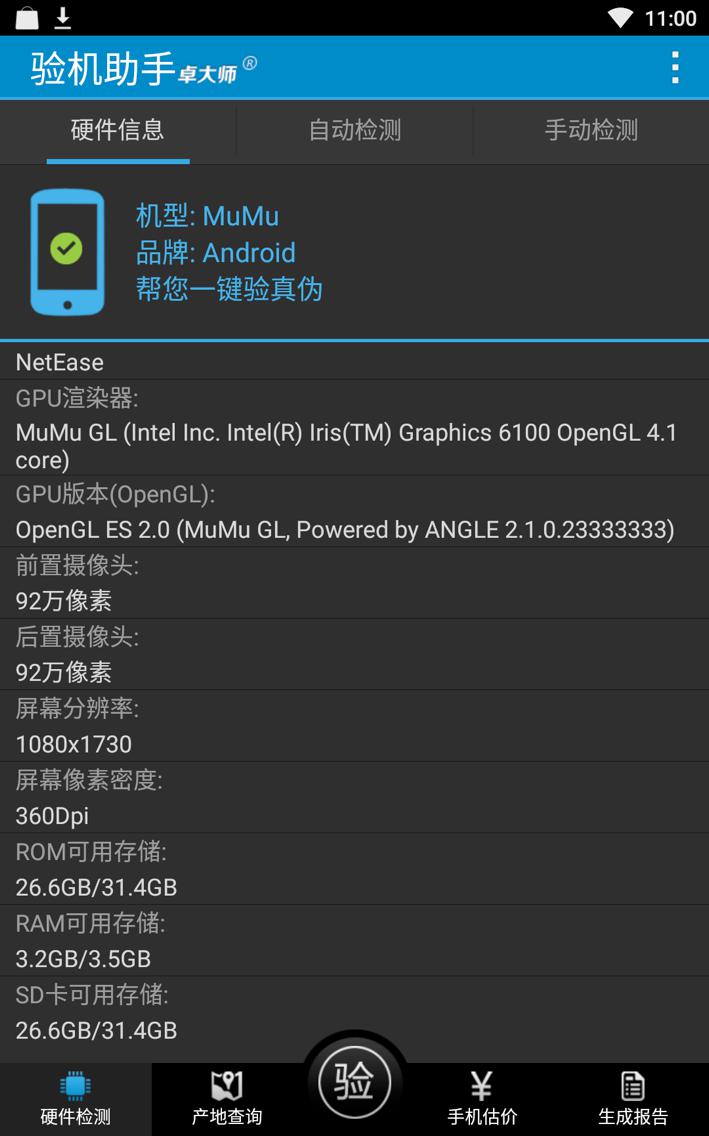709x1136 pixels.
Task: Go to 手机估价 tab
Action: pyautogui.click(x=482, y=1098)
